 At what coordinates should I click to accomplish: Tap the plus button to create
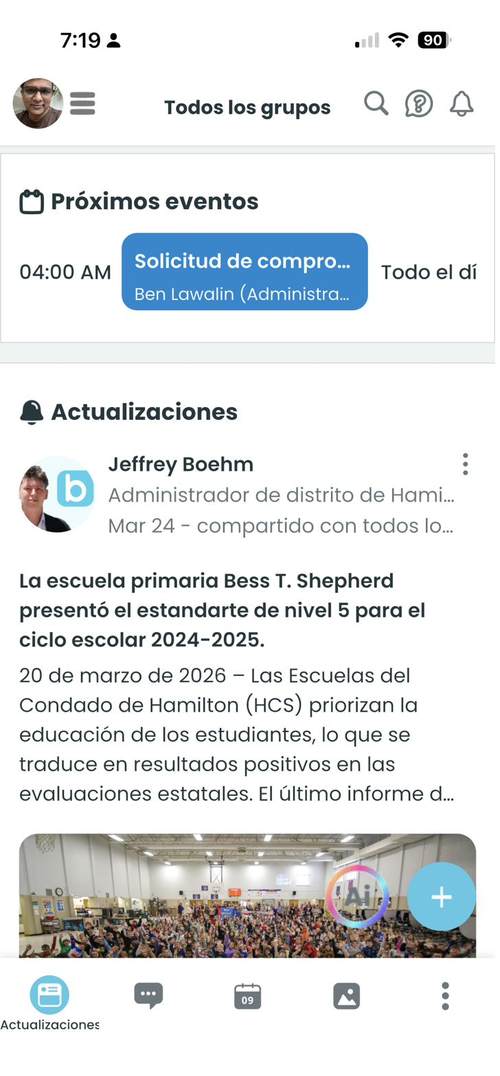point(441,897)
